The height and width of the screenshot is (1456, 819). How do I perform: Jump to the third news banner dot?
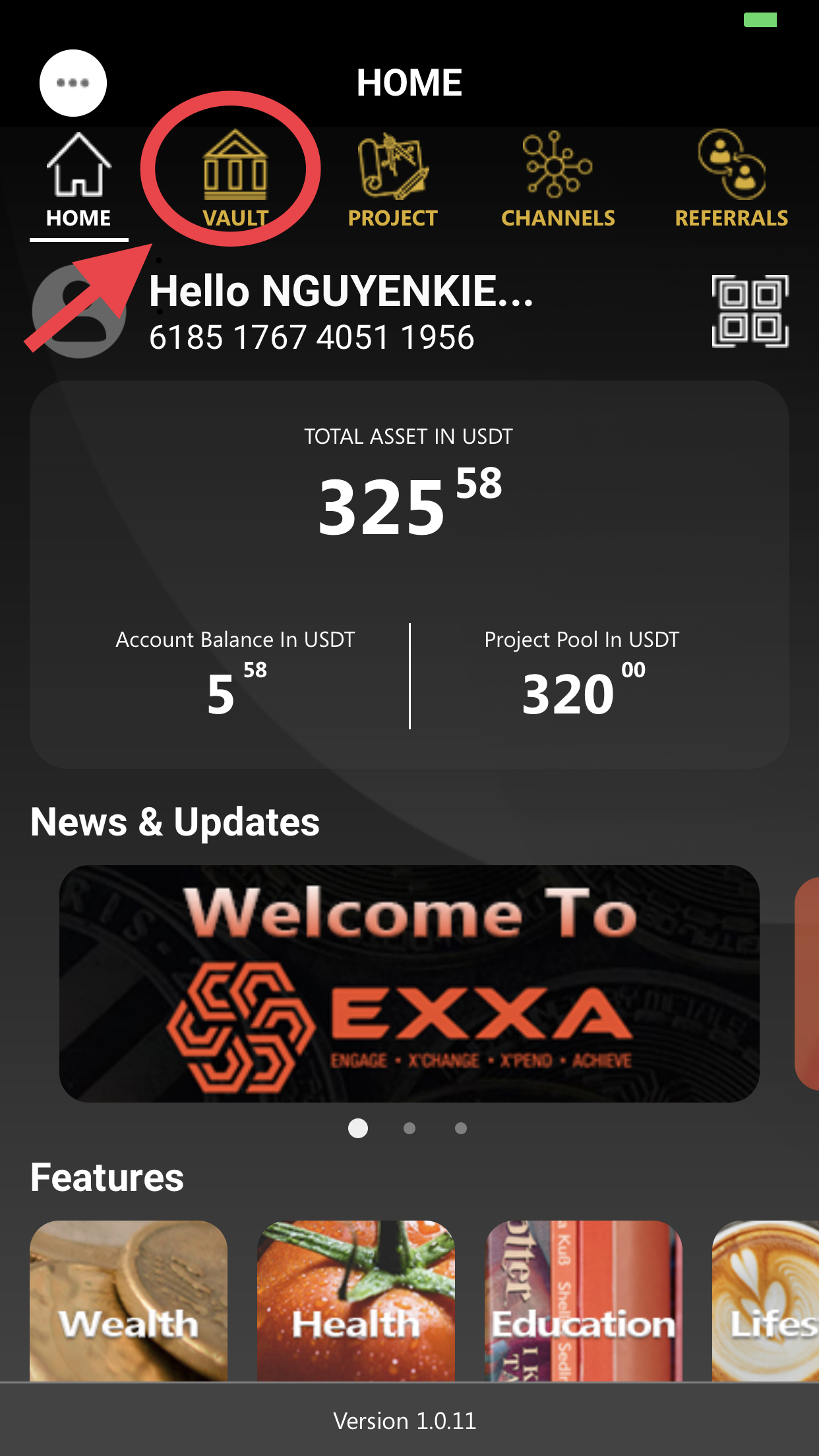coord(461,1128)
